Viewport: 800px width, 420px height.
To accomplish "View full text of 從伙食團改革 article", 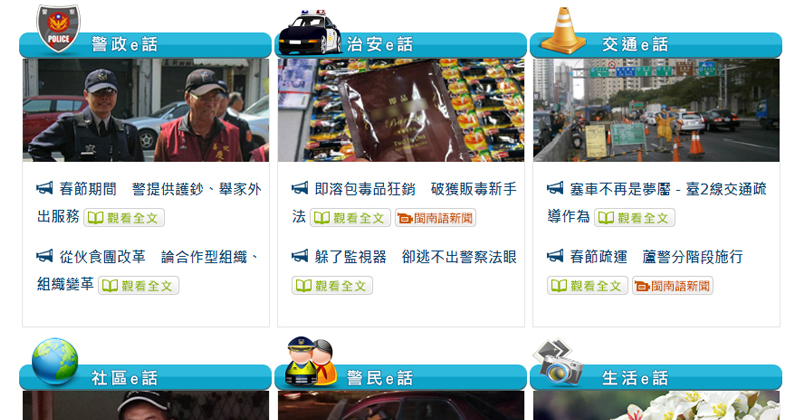I will 138,286.
